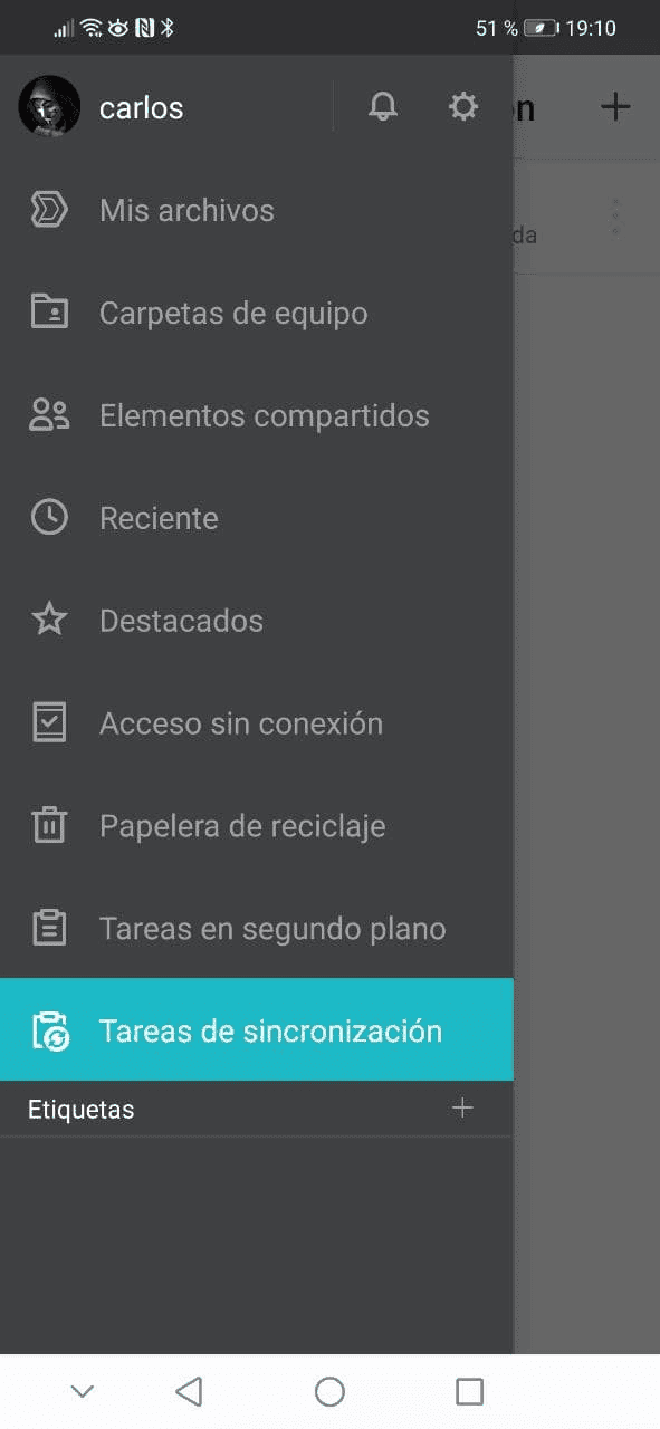Select Acceso sin conexión
The height and width of the screenshot is (1429, 660).
point(257,724)
